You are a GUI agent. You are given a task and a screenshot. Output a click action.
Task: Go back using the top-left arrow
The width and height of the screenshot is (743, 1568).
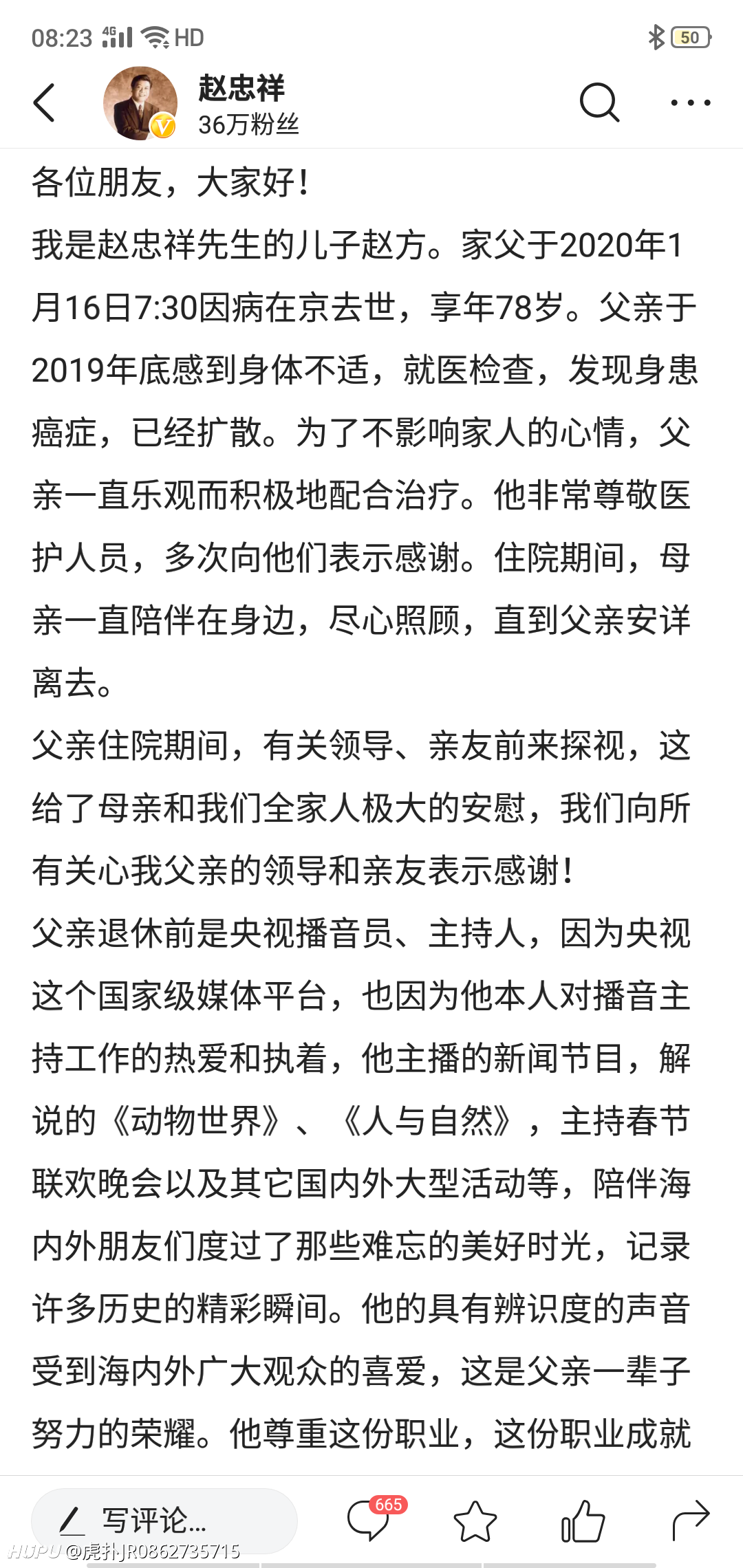coord(44,103)
